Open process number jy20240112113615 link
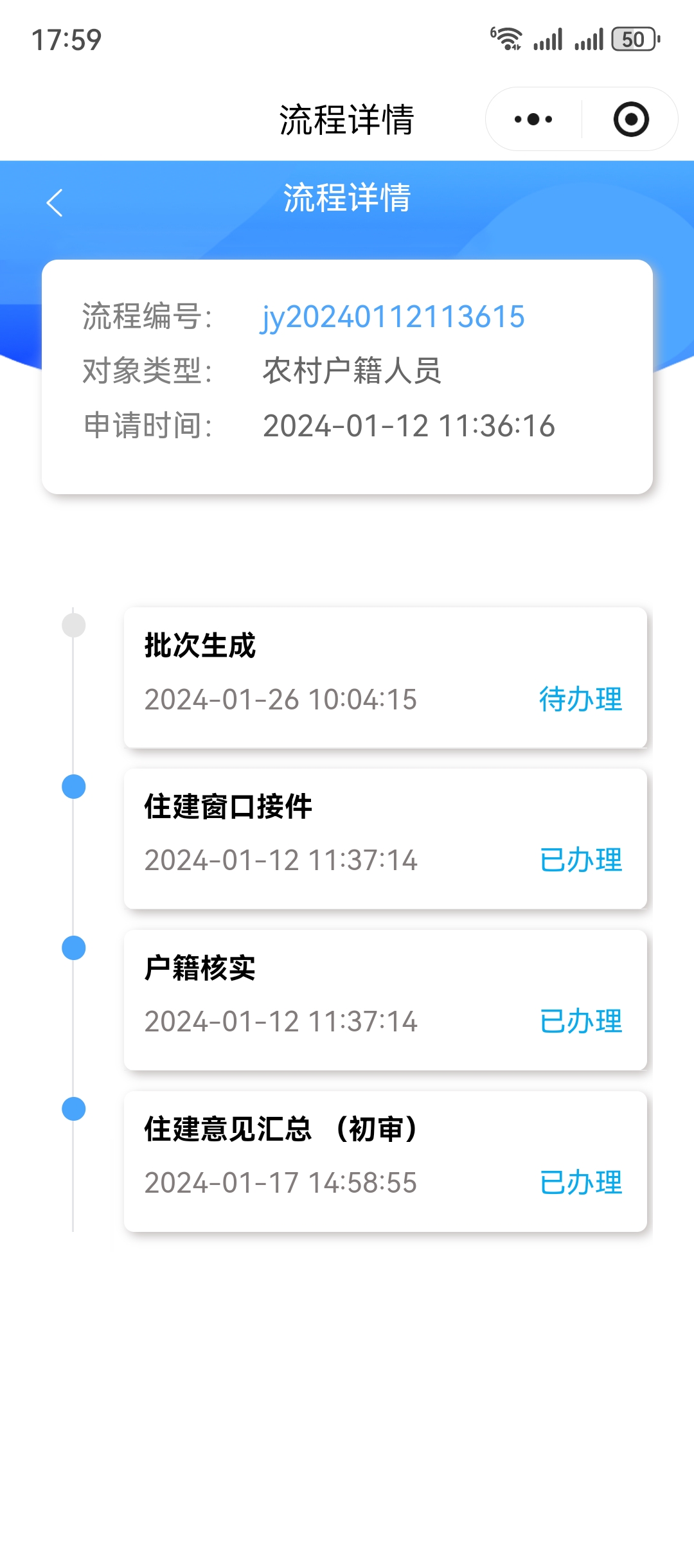Image resolution: width=694 pixels, height=1568 pixels. pyautogui.click(x=393, y=317)
